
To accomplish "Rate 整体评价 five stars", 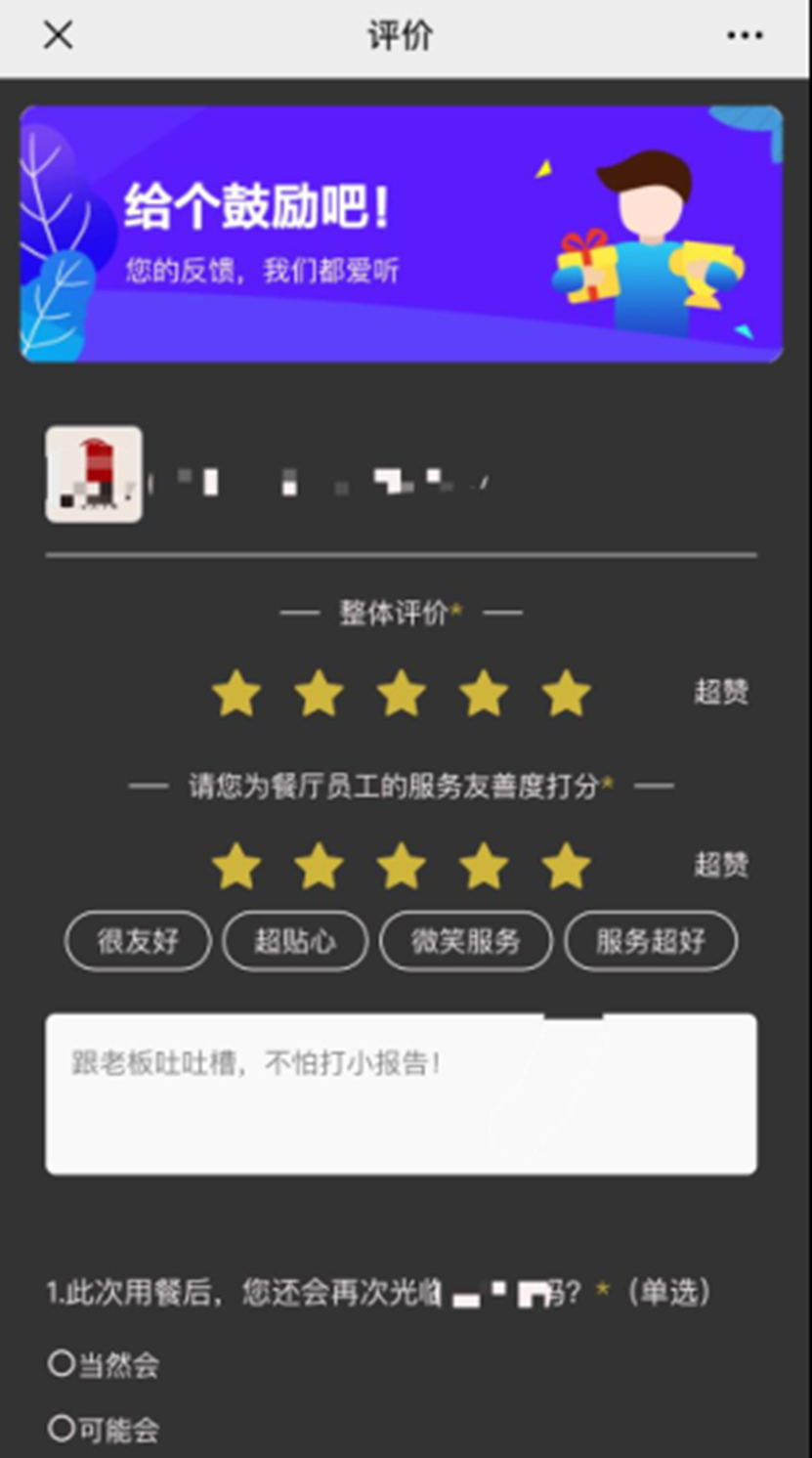I will (567, 694).
